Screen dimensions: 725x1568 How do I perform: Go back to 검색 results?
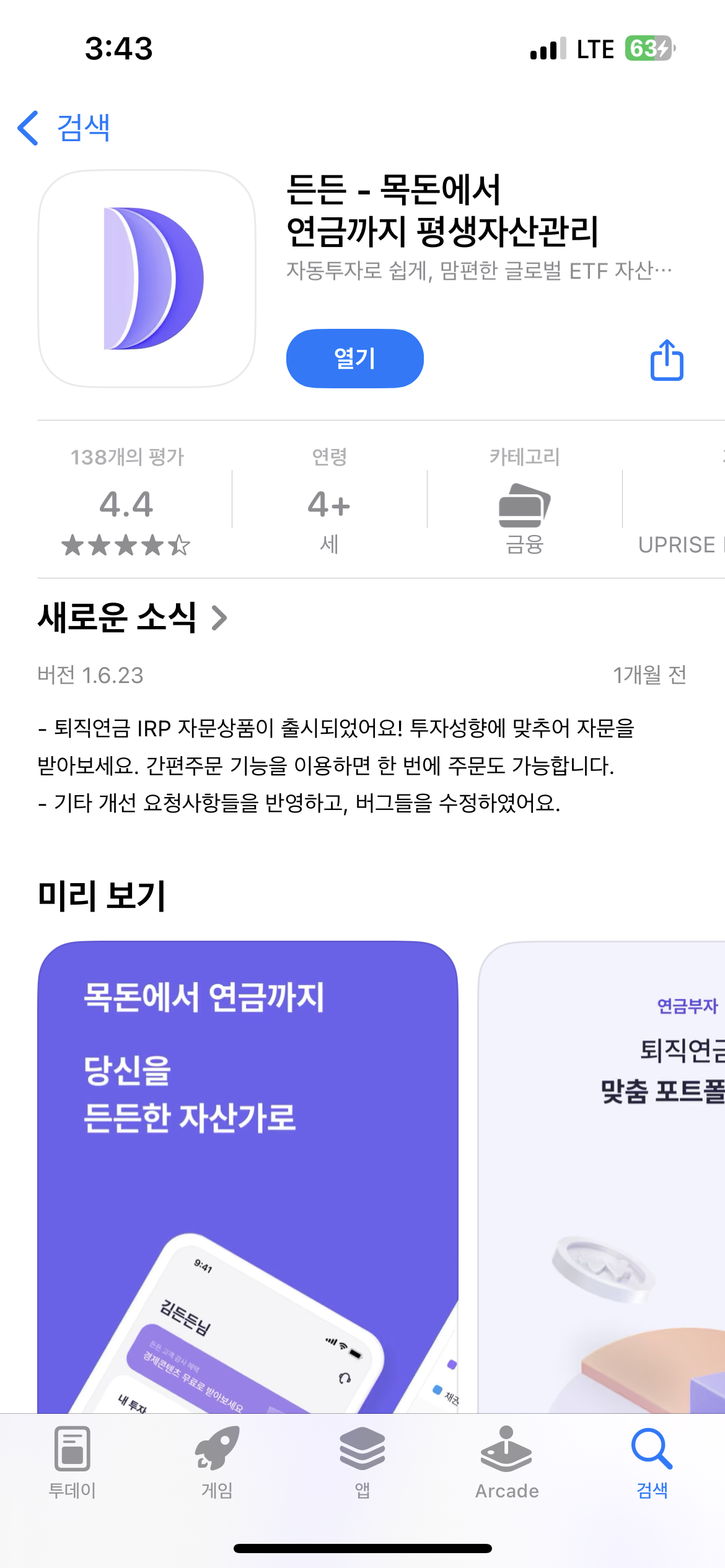click(64, 128)
